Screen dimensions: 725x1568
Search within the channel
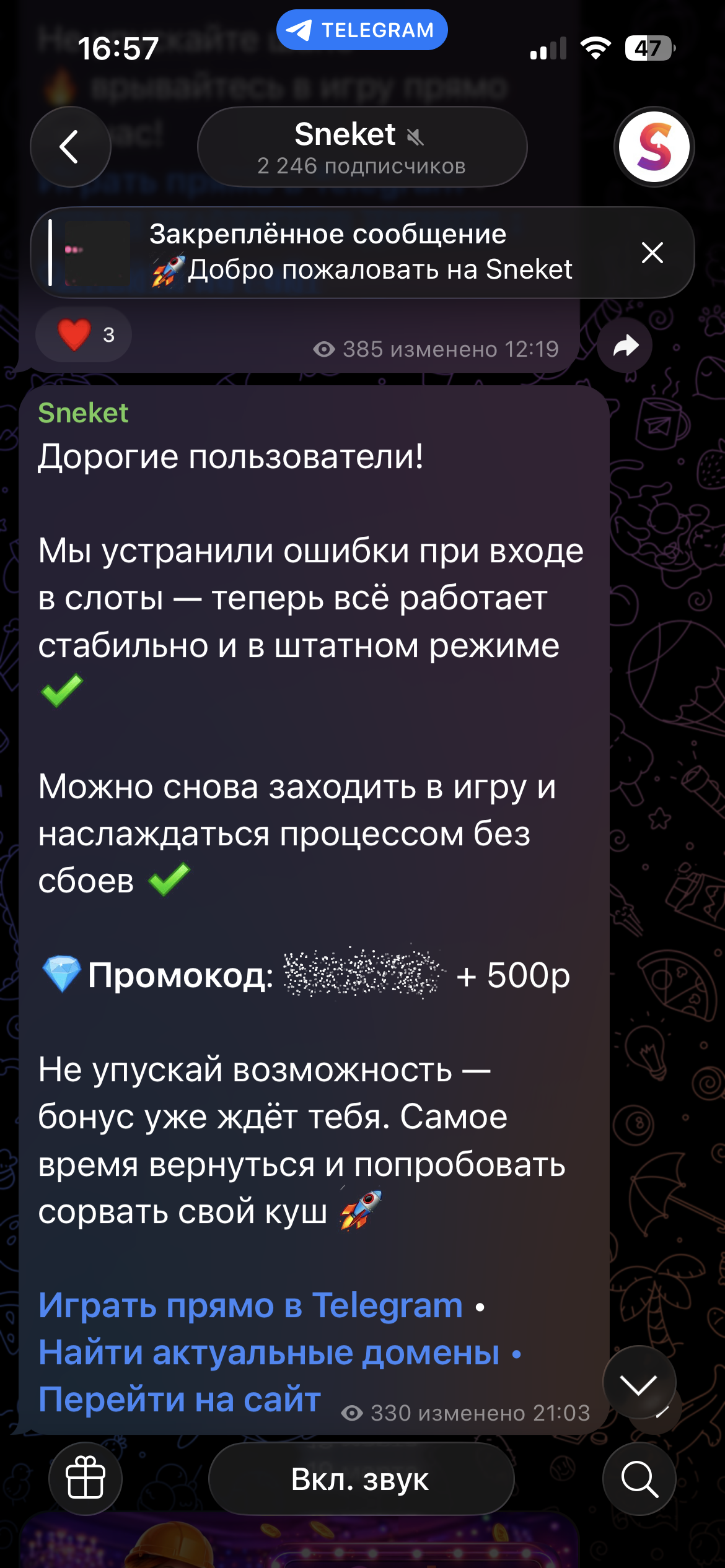pos(639,1479)
